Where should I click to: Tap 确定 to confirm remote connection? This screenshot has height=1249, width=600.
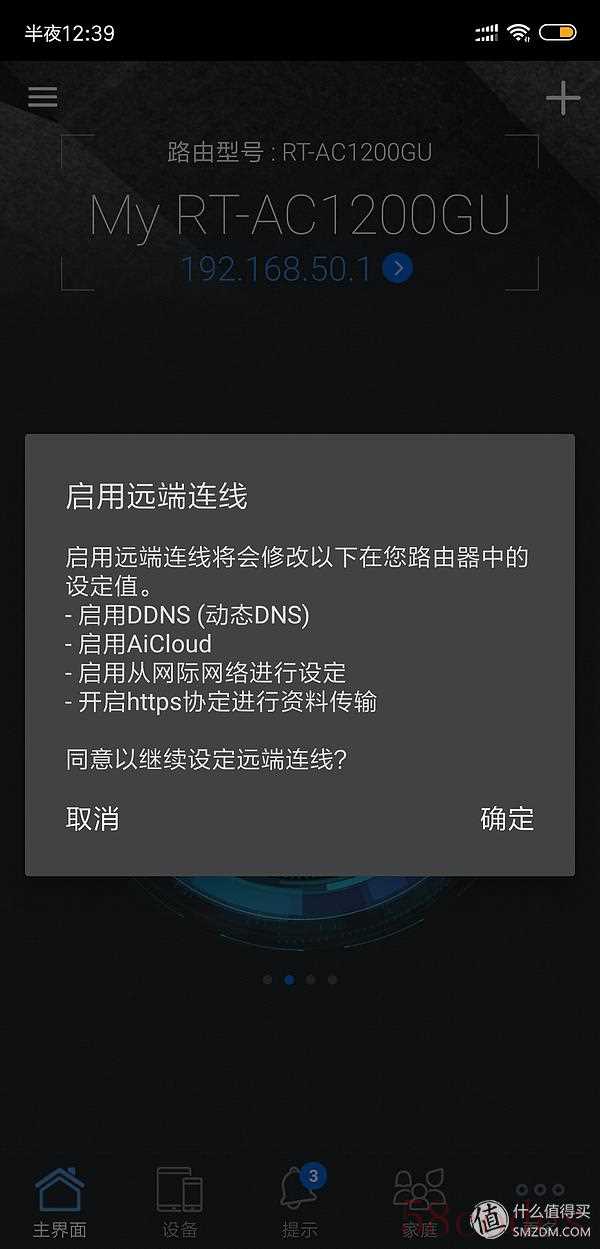pos(507,819)
